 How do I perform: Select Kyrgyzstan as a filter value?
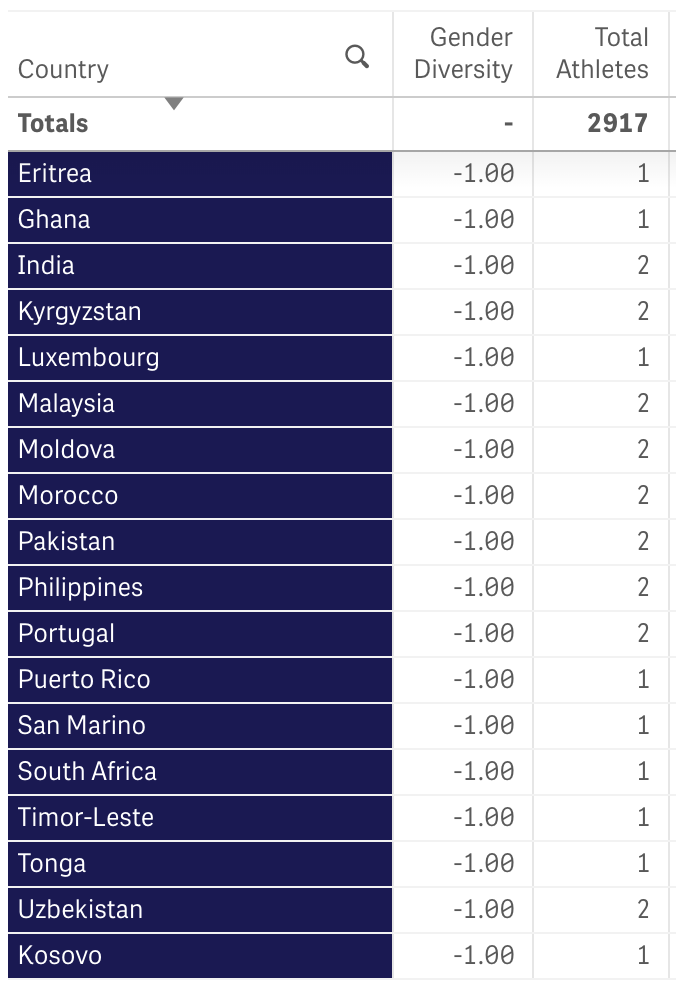tap(80, 312)
